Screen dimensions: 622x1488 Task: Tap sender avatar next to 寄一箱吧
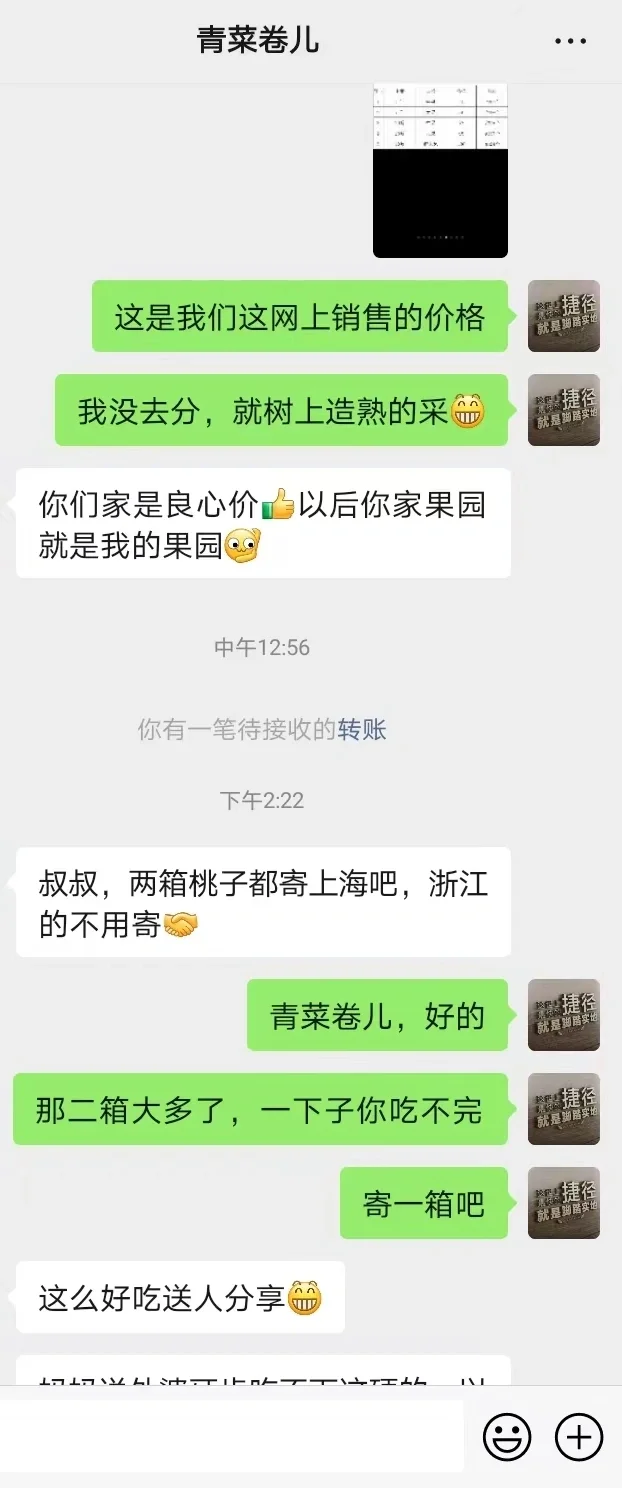pyautogui.click(x=564, y=1203)
